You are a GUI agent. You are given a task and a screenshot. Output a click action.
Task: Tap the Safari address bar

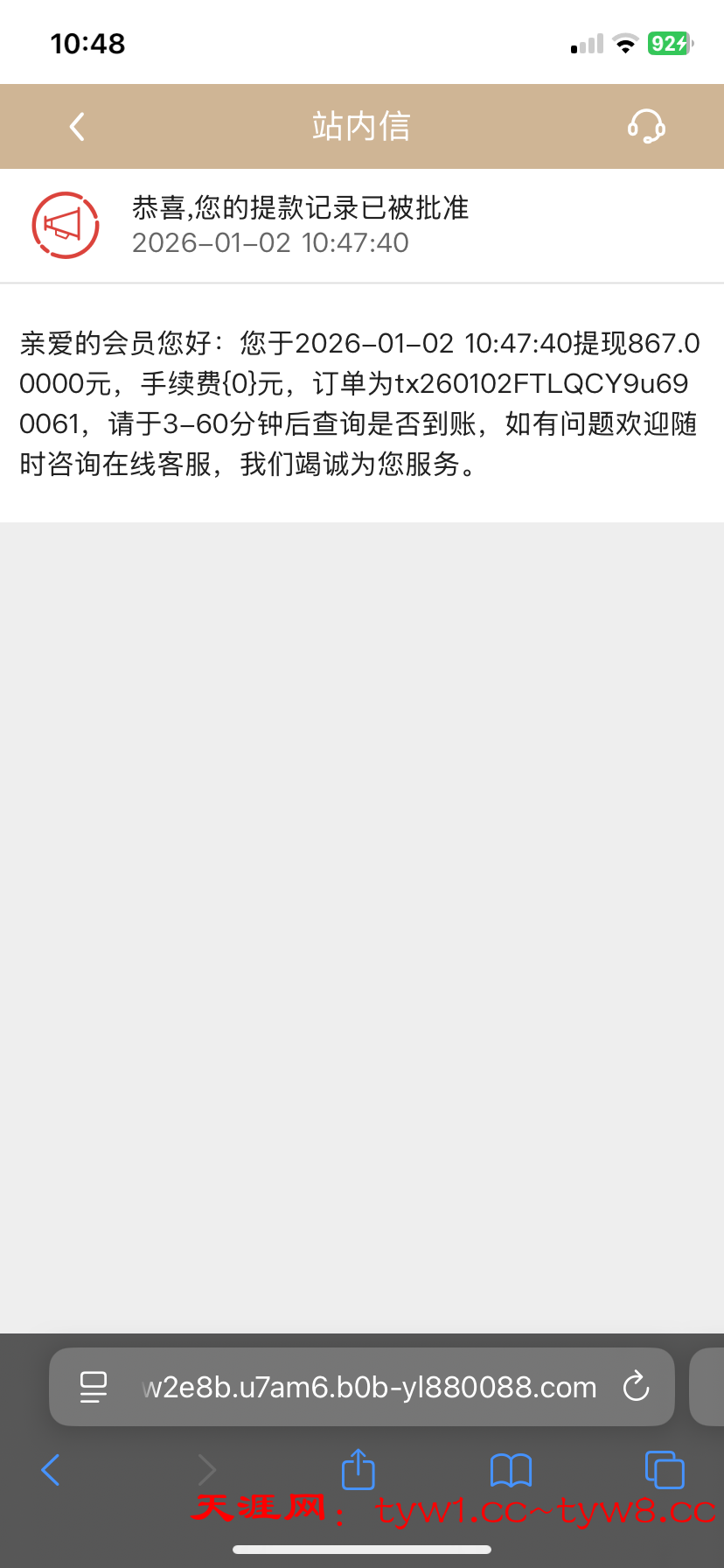[x=368, y=1387]
